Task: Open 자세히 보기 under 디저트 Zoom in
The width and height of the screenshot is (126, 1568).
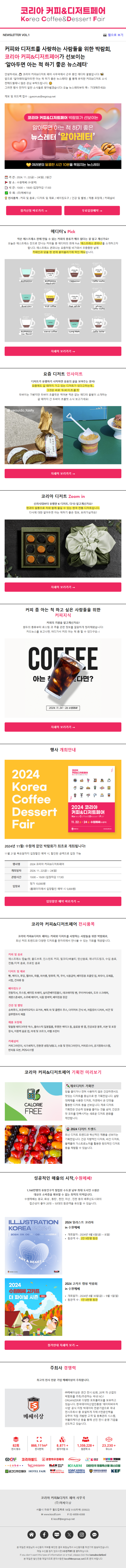Action: click(x=63, y=587)
